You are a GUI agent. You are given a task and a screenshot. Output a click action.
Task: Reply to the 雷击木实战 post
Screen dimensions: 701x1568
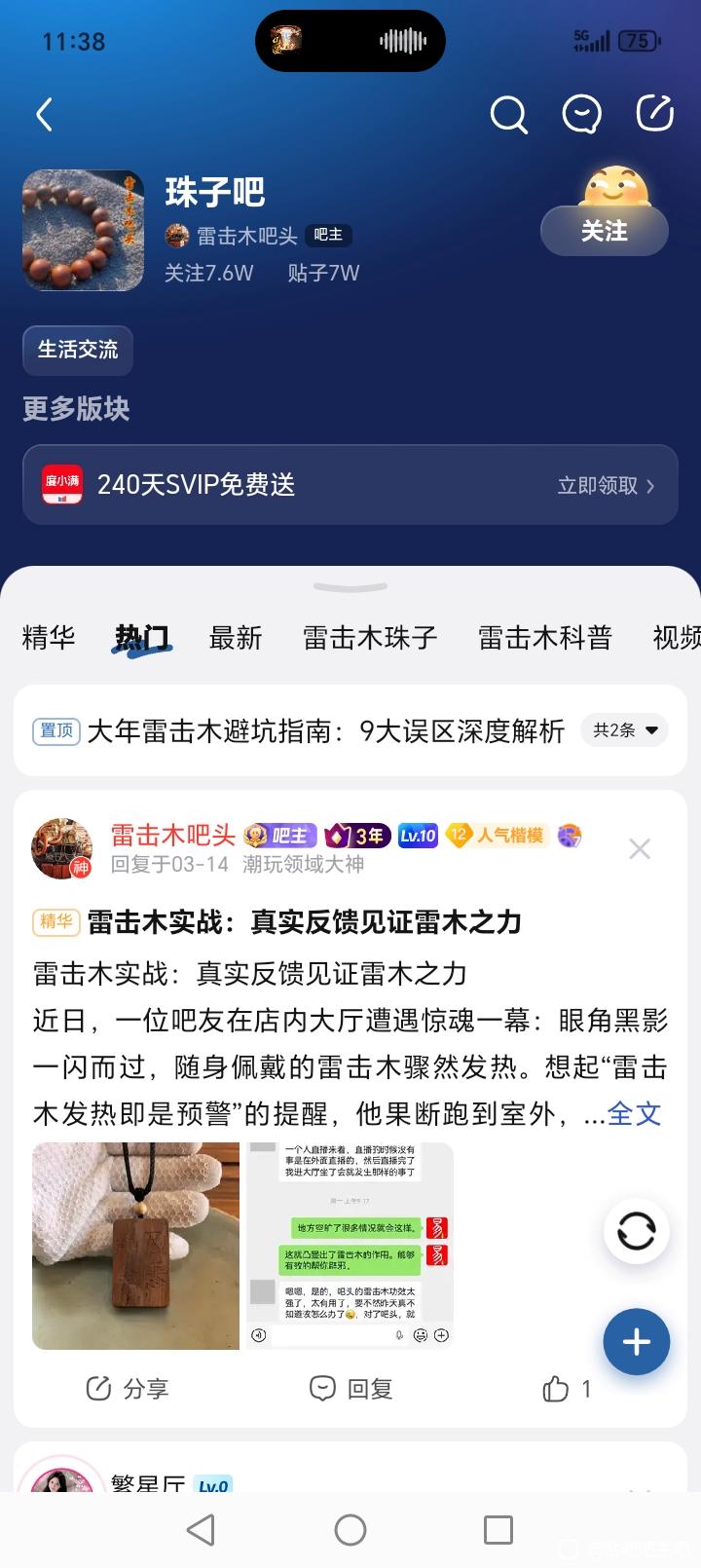tap(350, 1389)
